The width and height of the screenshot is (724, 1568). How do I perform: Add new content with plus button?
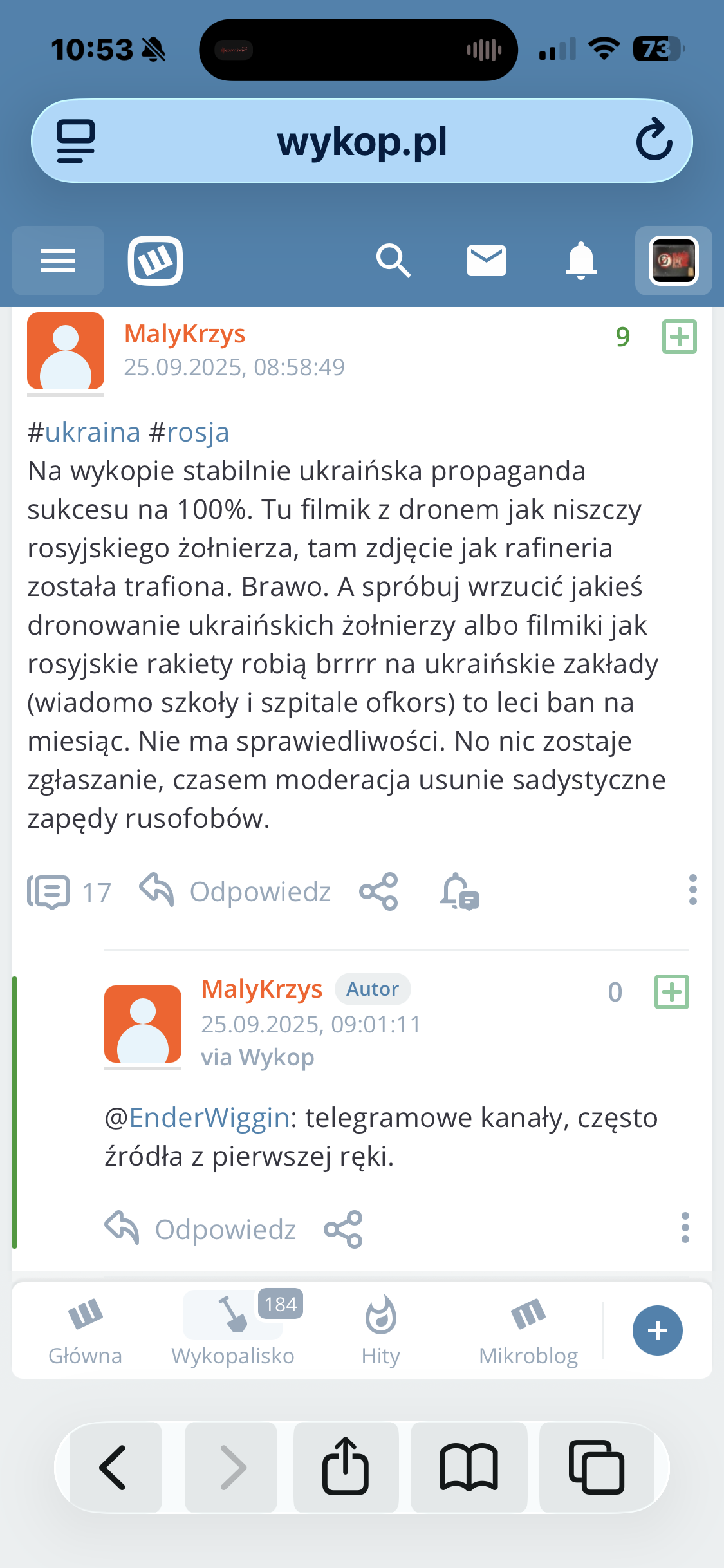(x=657, y=1330)
